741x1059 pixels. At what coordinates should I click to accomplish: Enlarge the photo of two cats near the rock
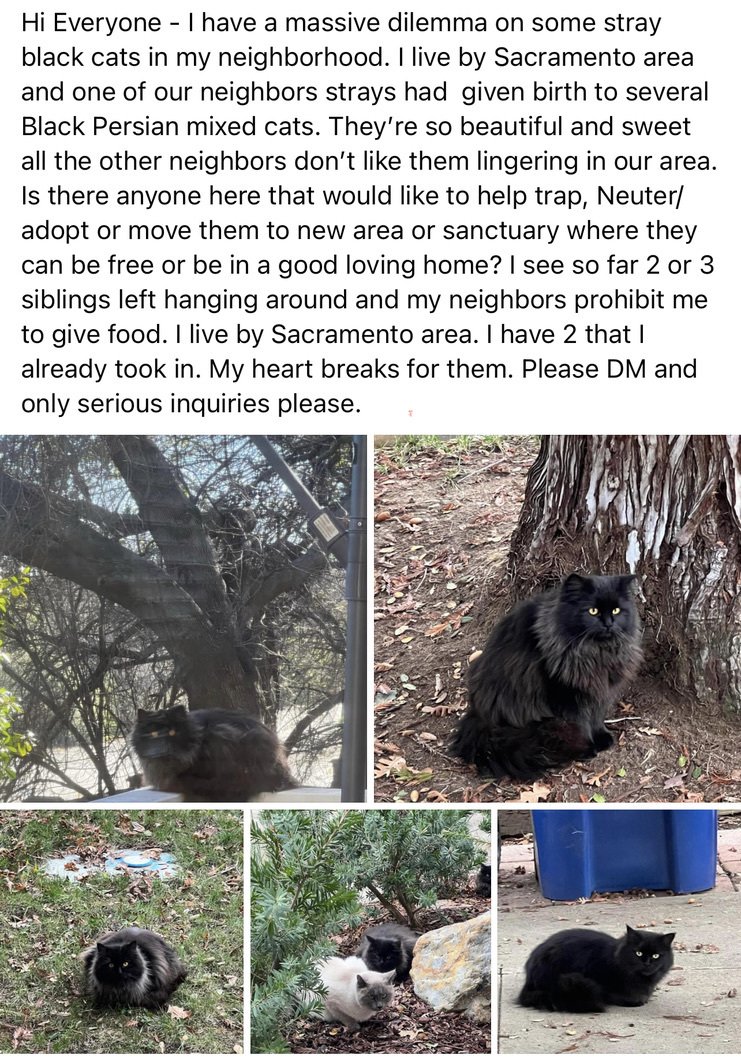(370, 930)
